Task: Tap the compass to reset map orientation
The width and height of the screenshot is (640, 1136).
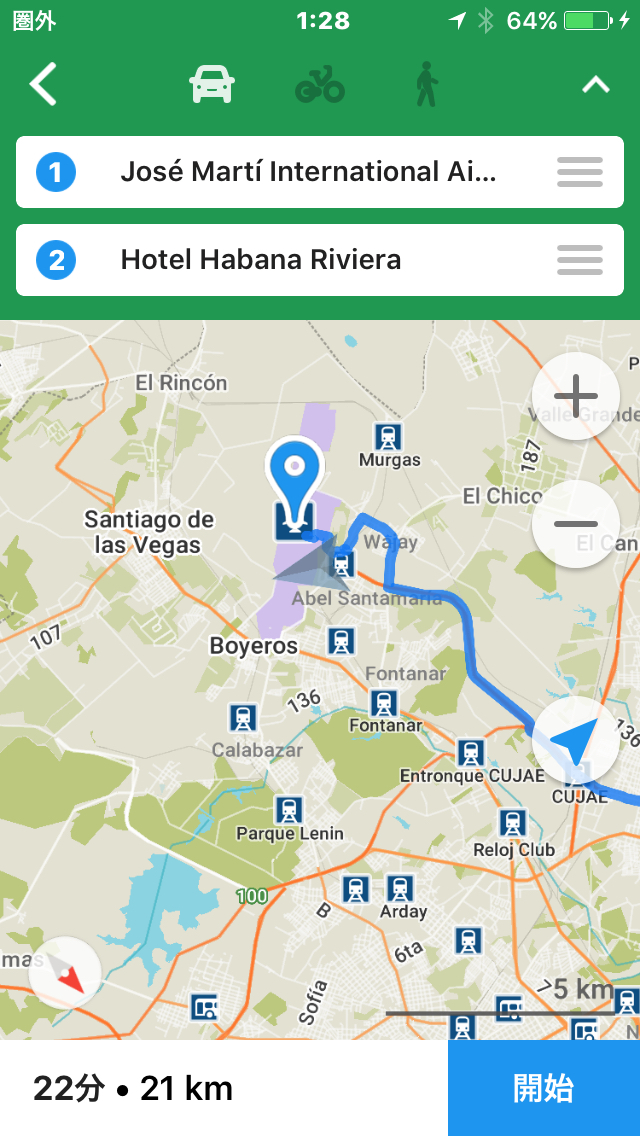Action: tap(65, 973)
